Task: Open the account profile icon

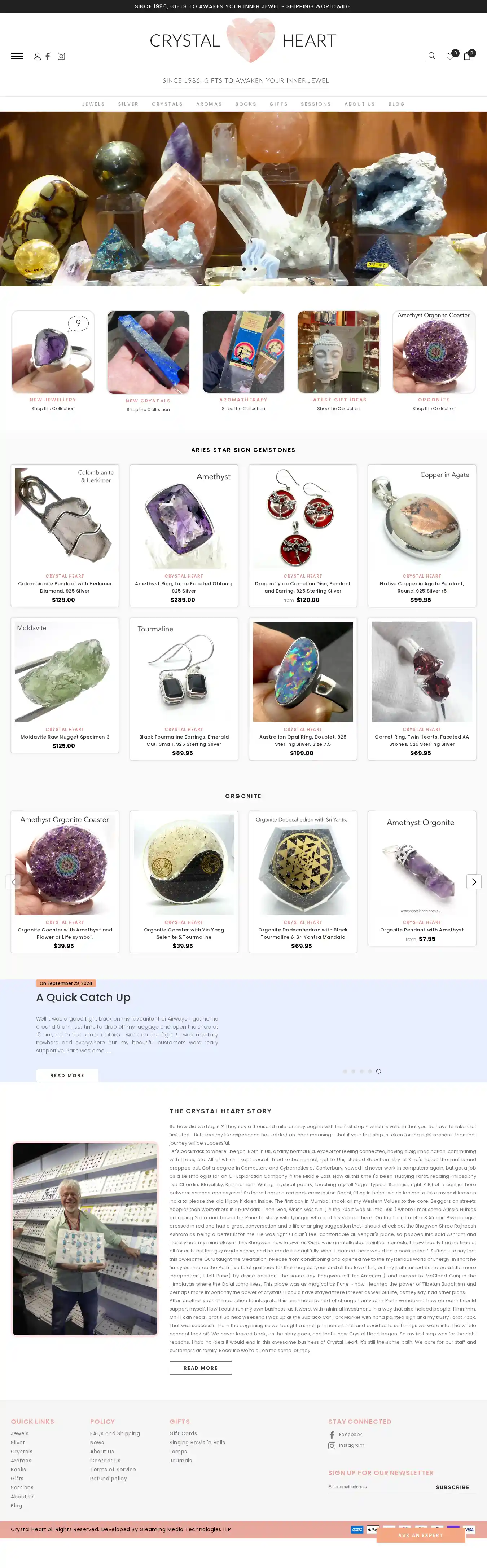Action: [37, 56]
